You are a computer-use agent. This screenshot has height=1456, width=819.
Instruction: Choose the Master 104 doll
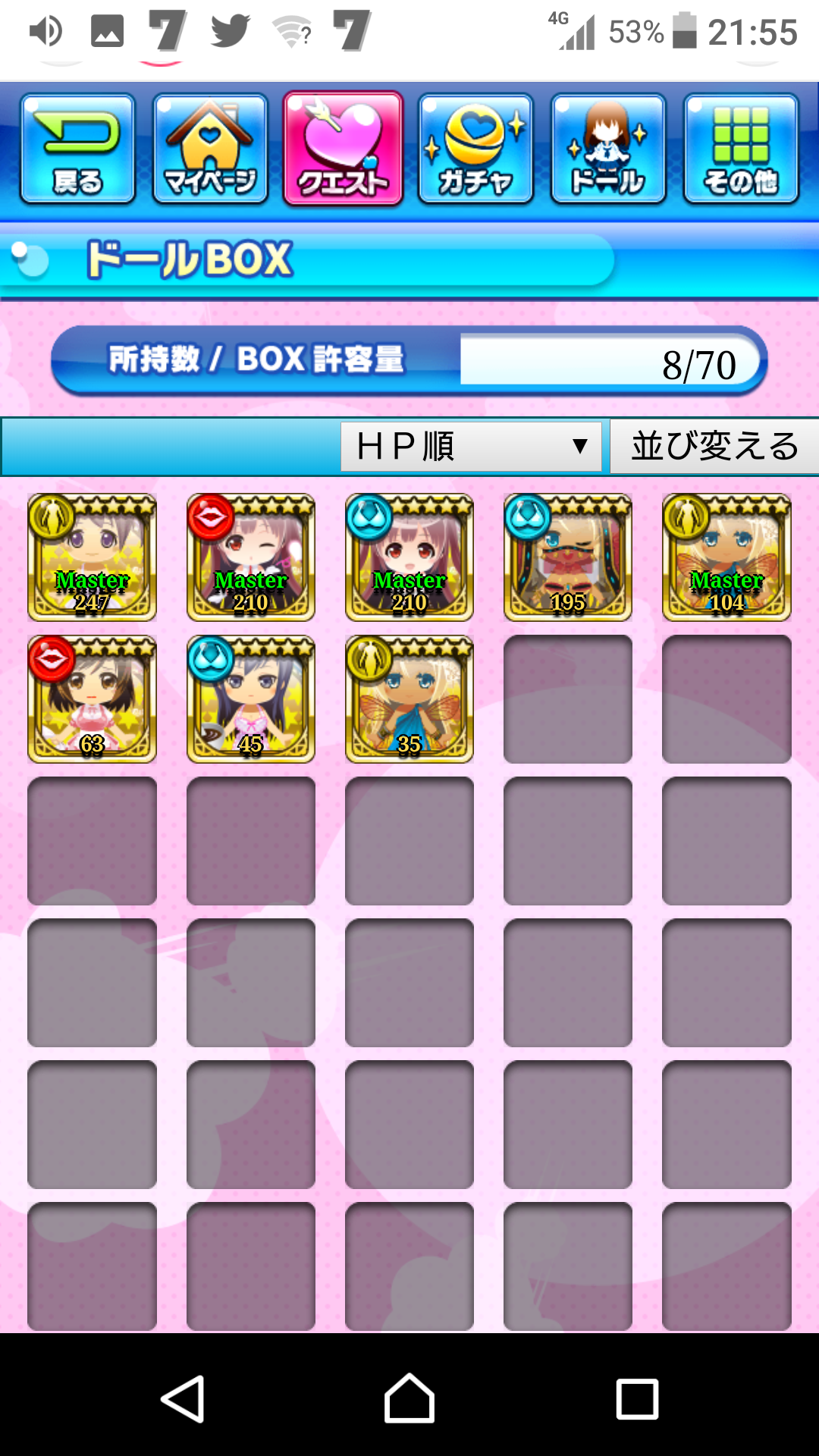726,557
